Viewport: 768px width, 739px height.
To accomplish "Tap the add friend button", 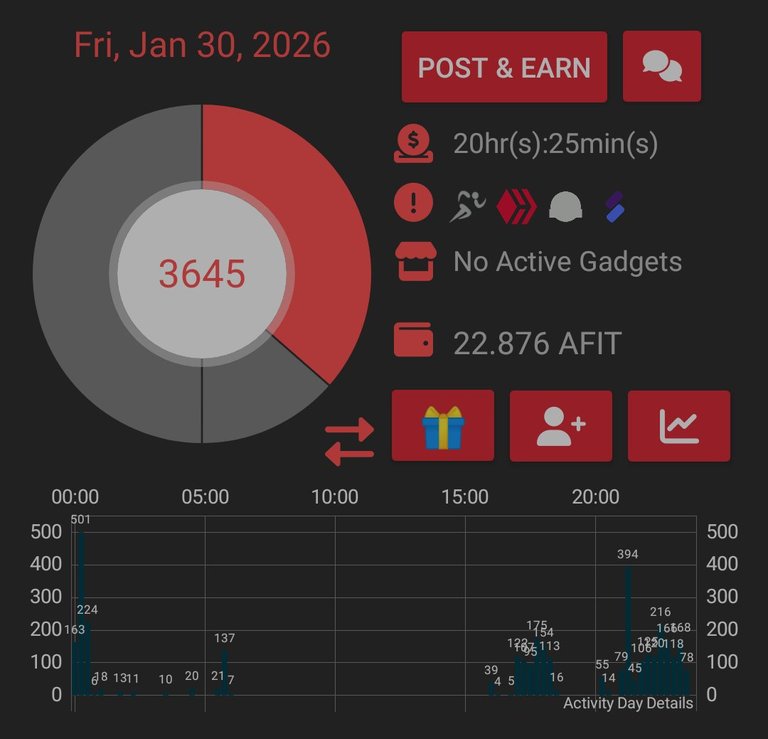I will coord(560,426).
